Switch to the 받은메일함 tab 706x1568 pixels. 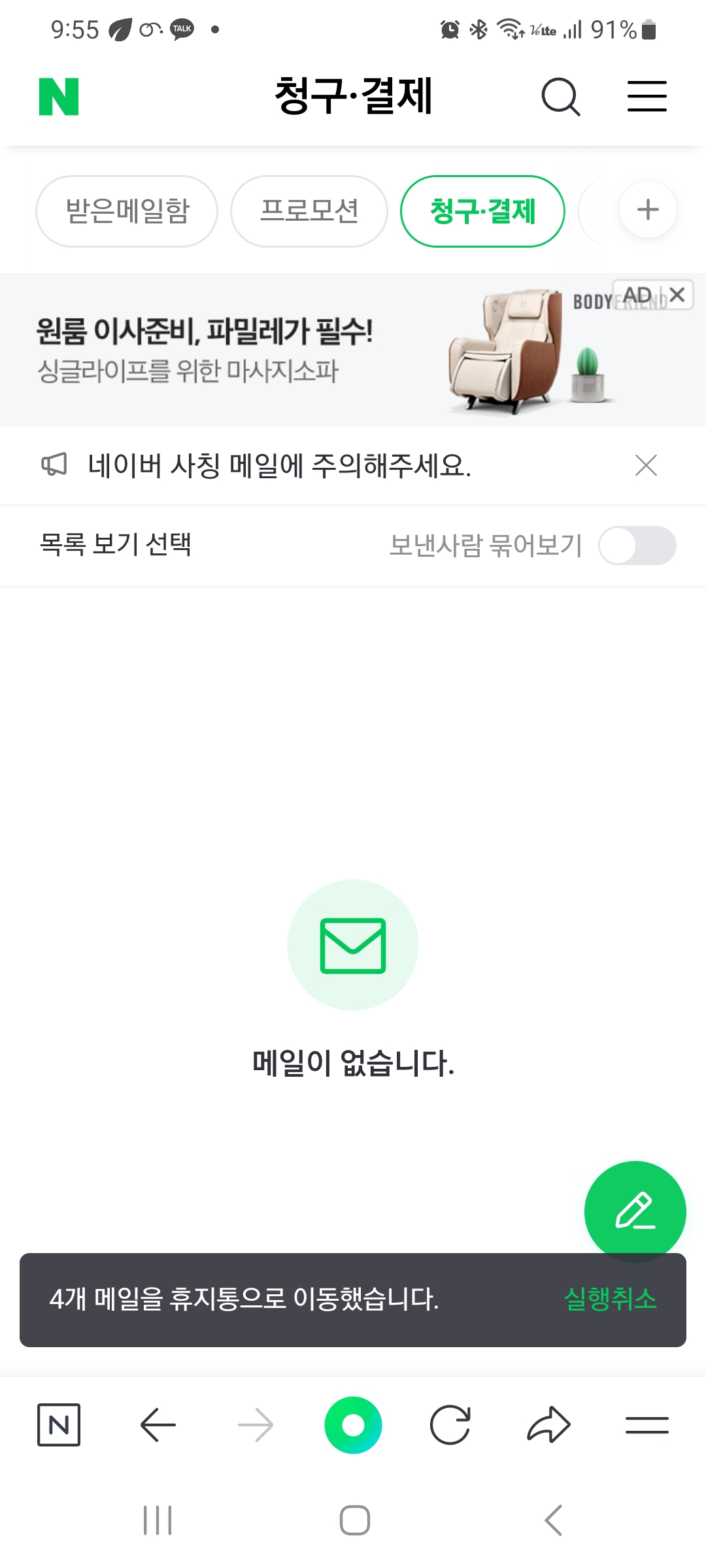[127, 211]
